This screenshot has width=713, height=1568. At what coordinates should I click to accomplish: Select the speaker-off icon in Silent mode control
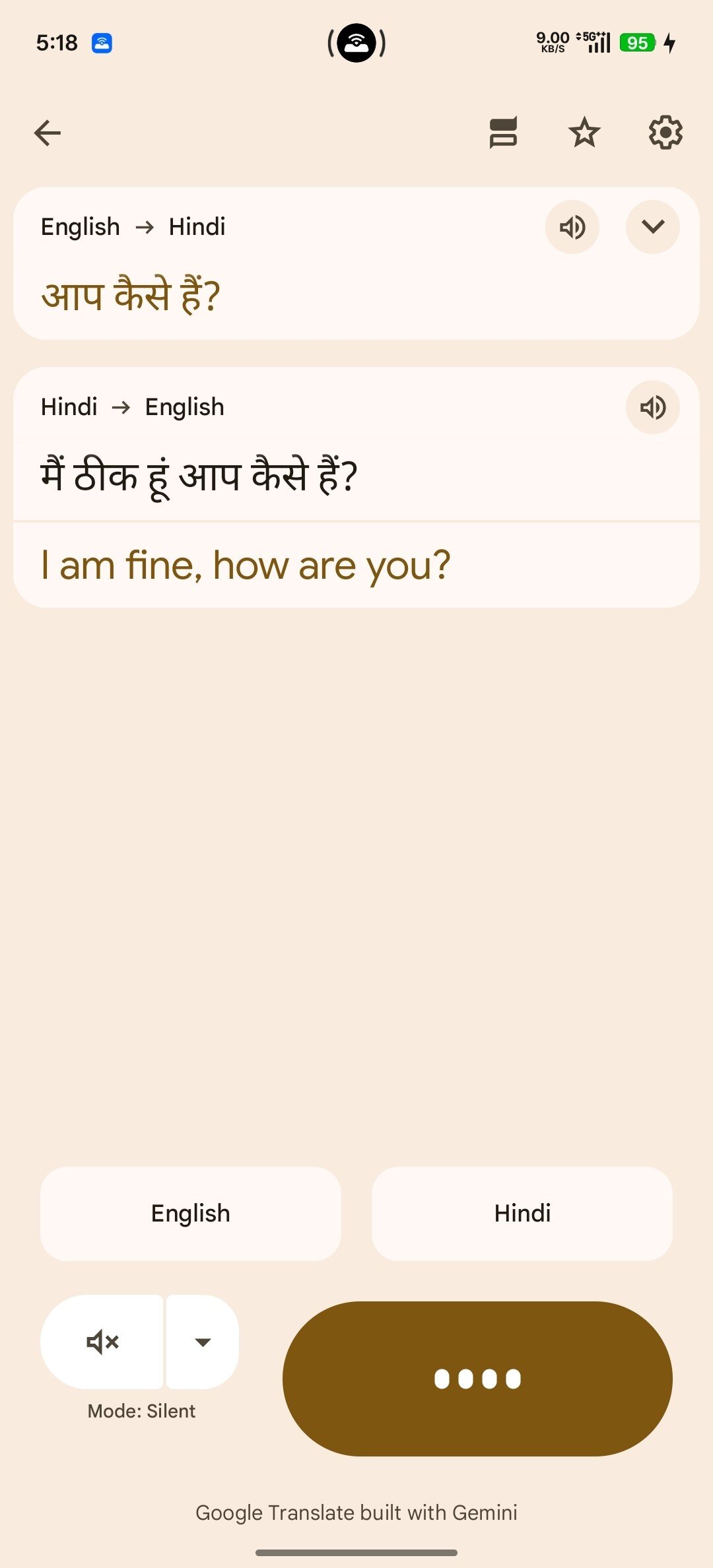click(x=102, y=1342)
